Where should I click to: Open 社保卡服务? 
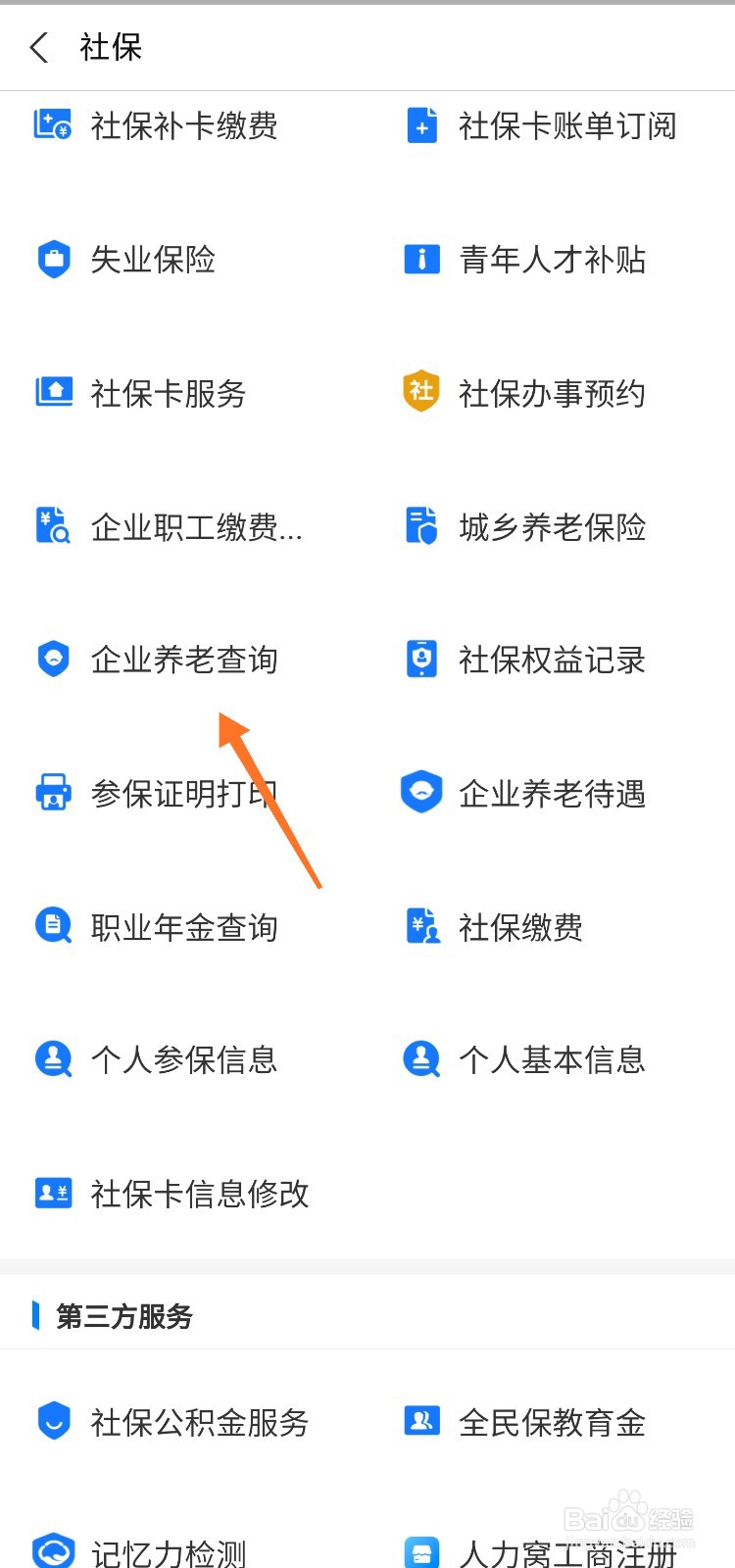(168, 393)
